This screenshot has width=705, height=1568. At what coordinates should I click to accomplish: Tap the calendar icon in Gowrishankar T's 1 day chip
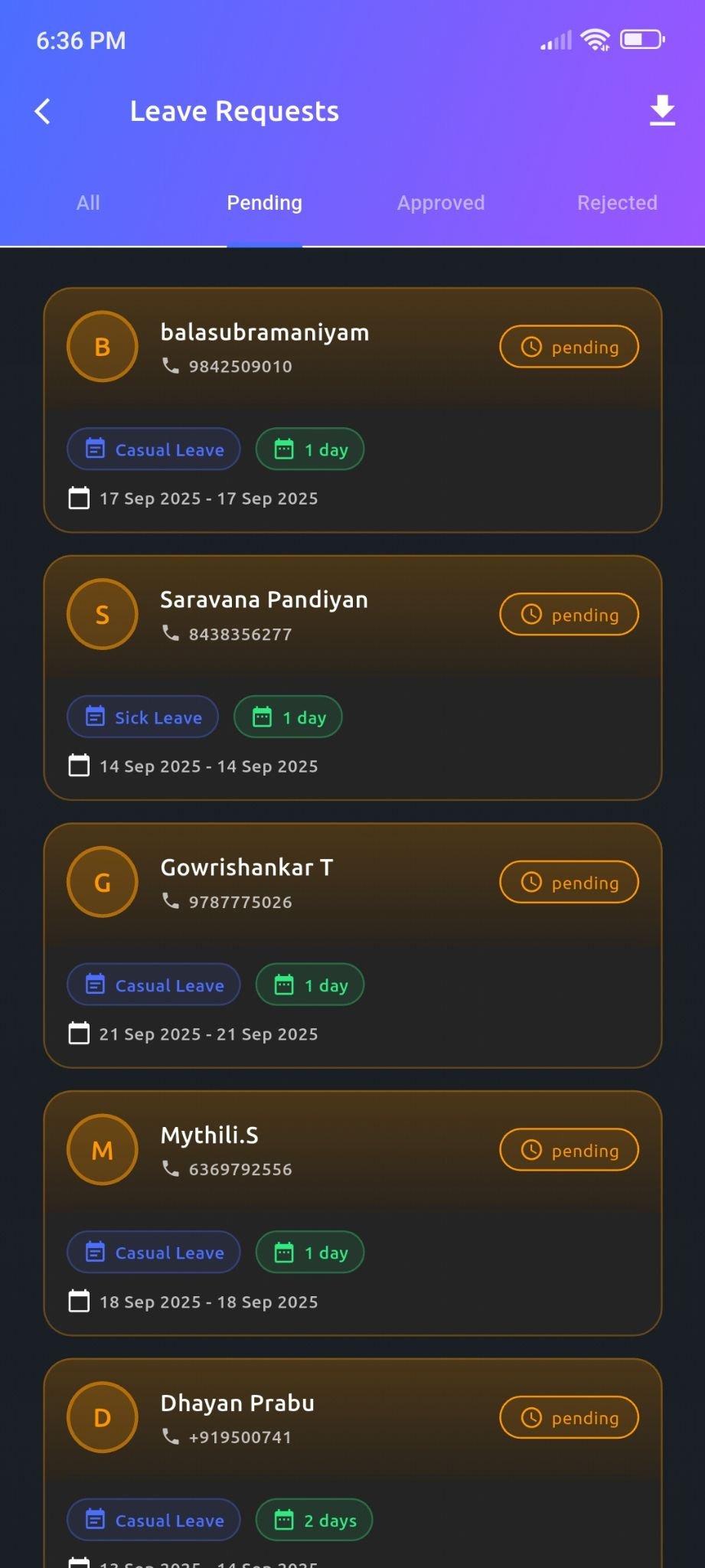pos(285,985)
